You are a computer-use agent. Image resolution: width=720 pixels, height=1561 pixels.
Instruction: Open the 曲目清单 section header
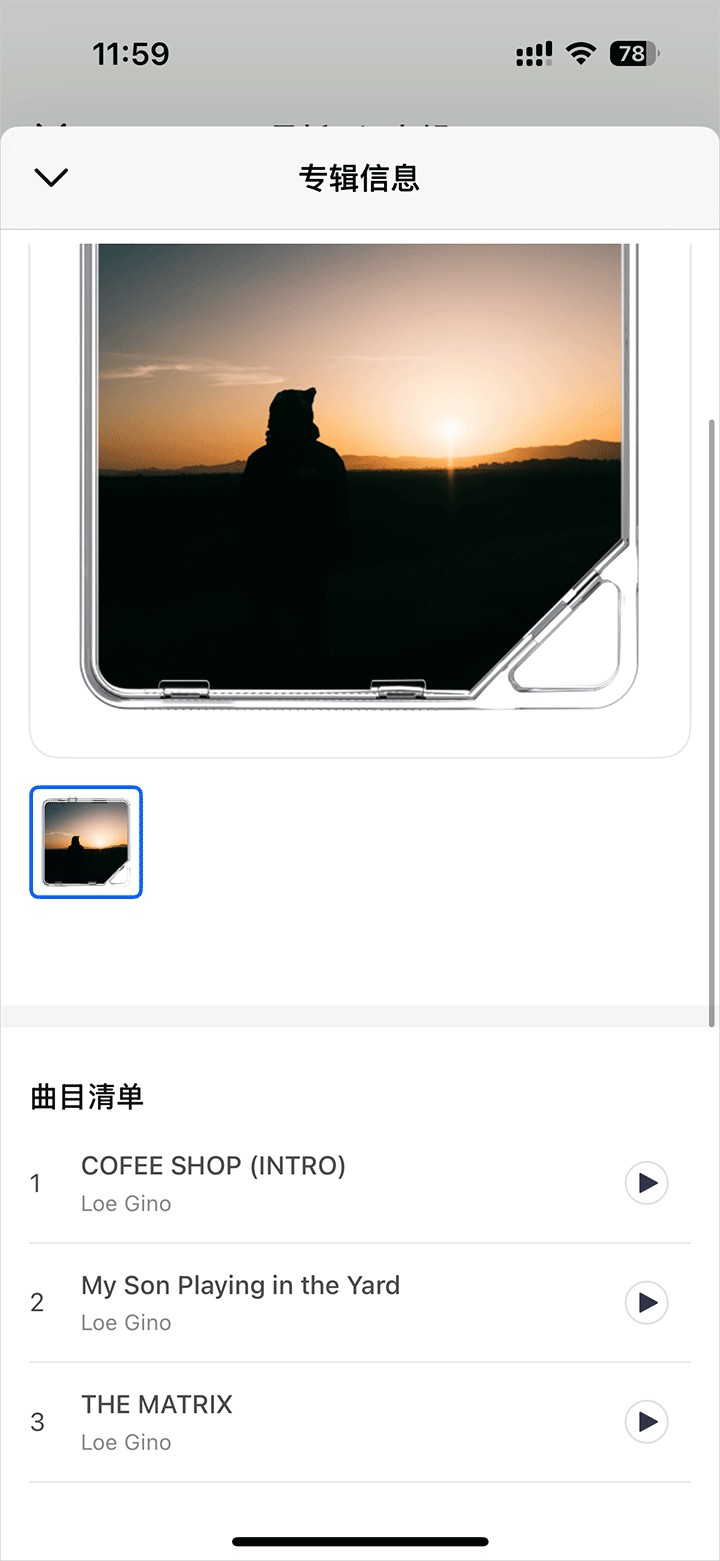[x=87, y=1096]
